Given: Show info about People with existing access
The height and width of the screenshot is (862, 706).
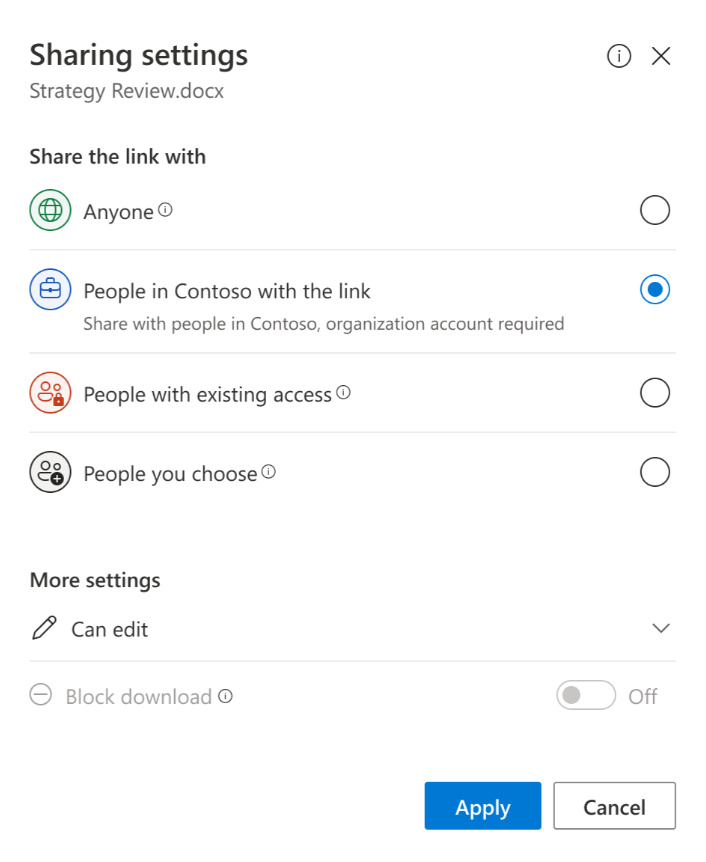Looking at the screenshot, I should tap(344, 393).
